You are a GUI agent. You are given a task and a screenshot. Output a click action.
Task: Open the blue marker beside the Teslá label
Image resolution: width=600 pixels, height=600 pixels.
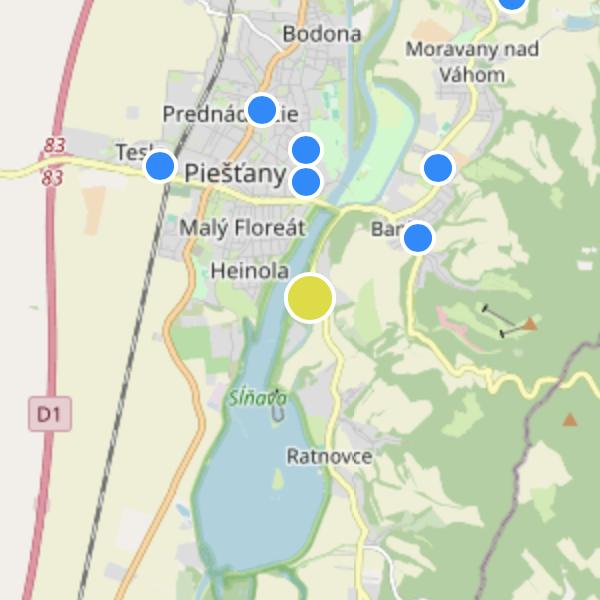[x=159, y=165]
